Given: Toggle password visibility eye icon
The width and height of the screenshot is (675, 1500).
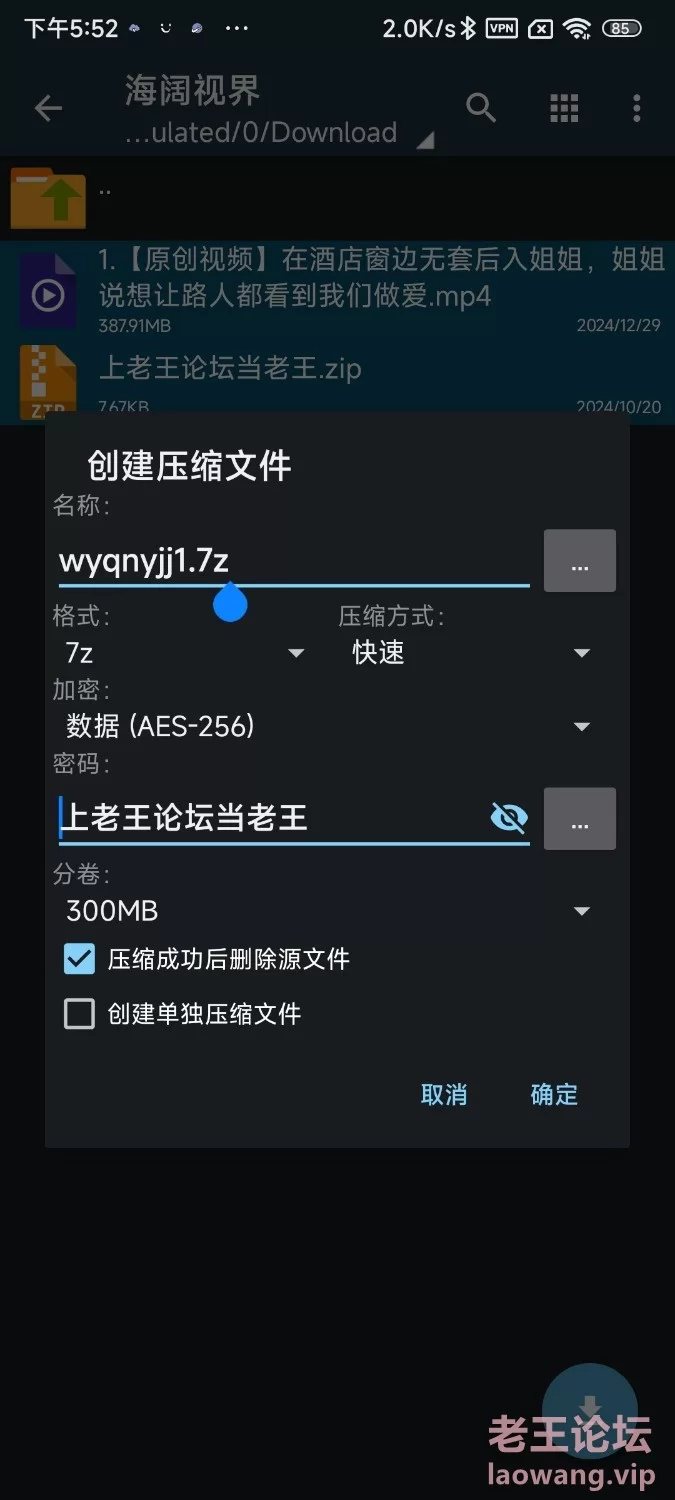Looking at the screenshot, I should point(509,819).
